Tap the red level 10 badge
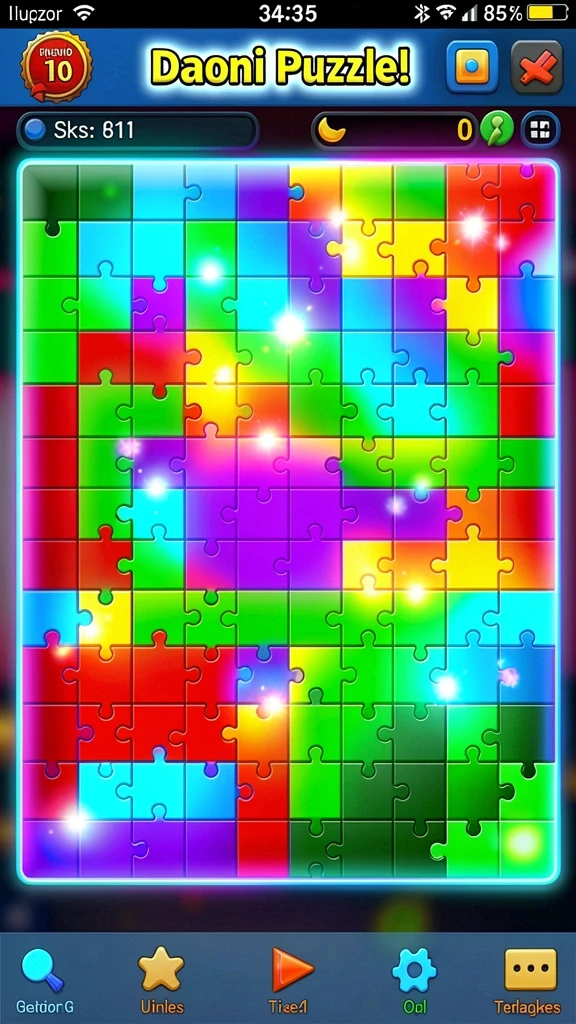 (x=57, y=67)
